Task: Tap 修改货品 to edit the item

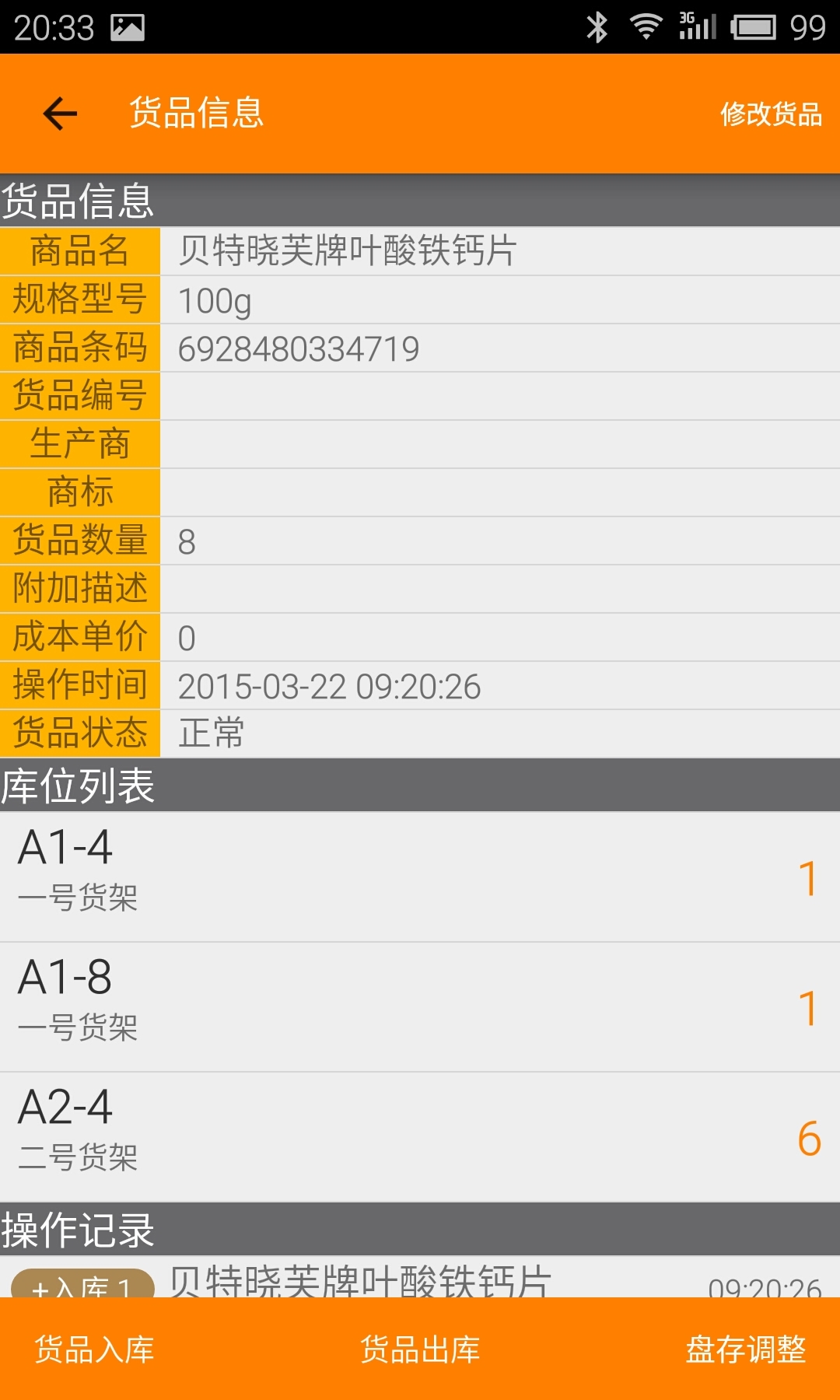Action: (x=770, y=114)
